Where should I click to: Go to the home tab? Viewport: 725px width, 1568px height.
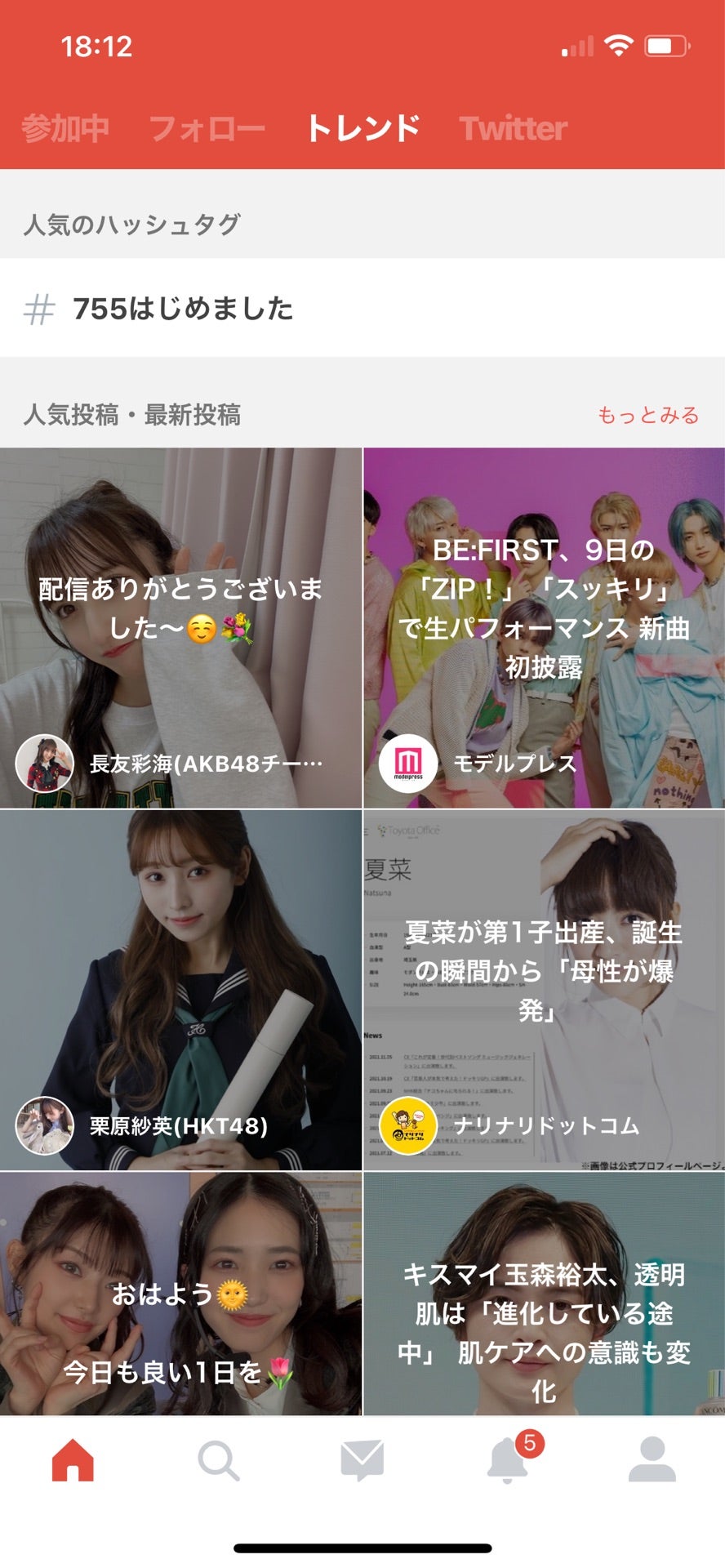73,1459
